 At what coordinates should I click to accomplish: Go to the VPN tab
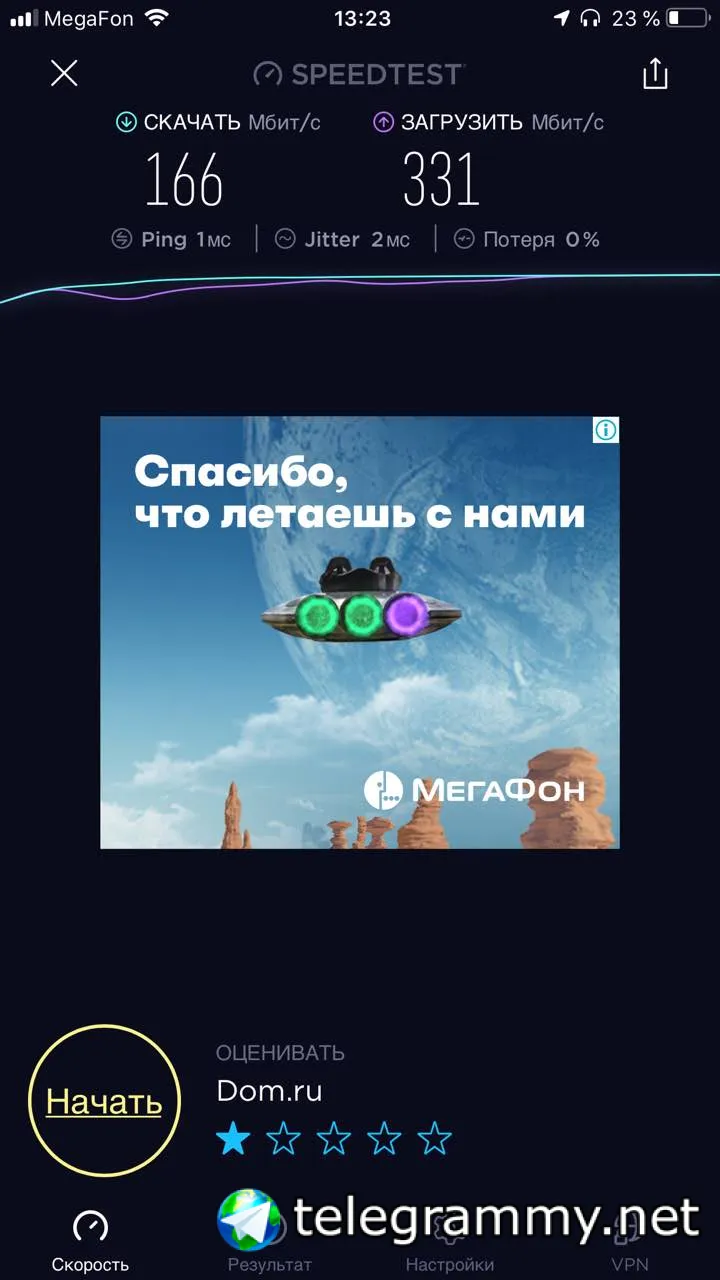pos(630,1242)
